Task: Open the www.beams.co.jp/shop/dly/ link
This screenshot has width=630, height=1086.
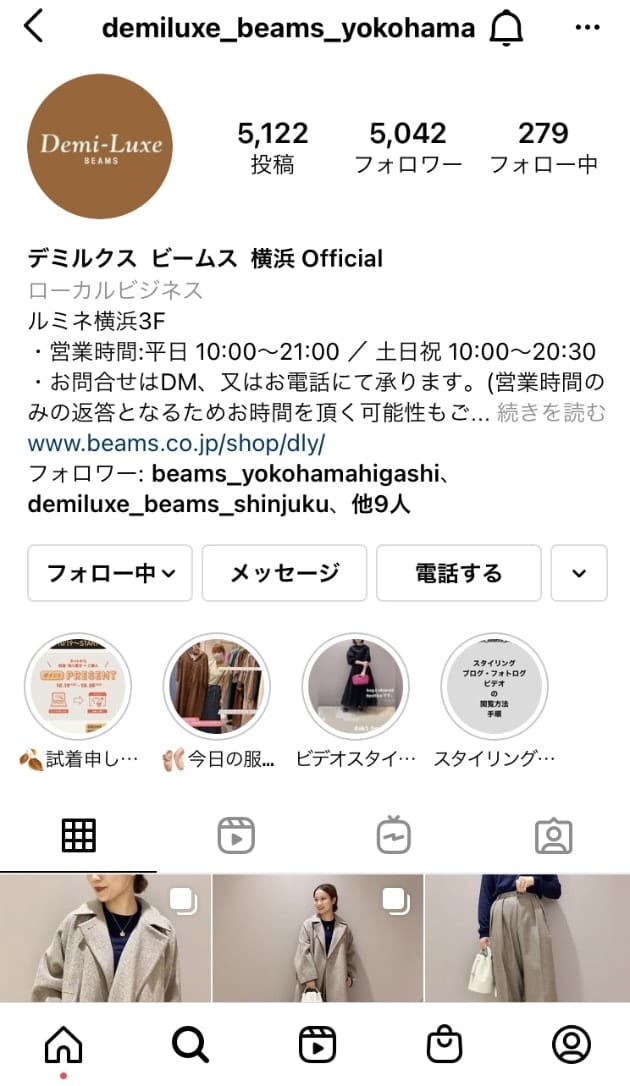Action: (x=176, y=442)
